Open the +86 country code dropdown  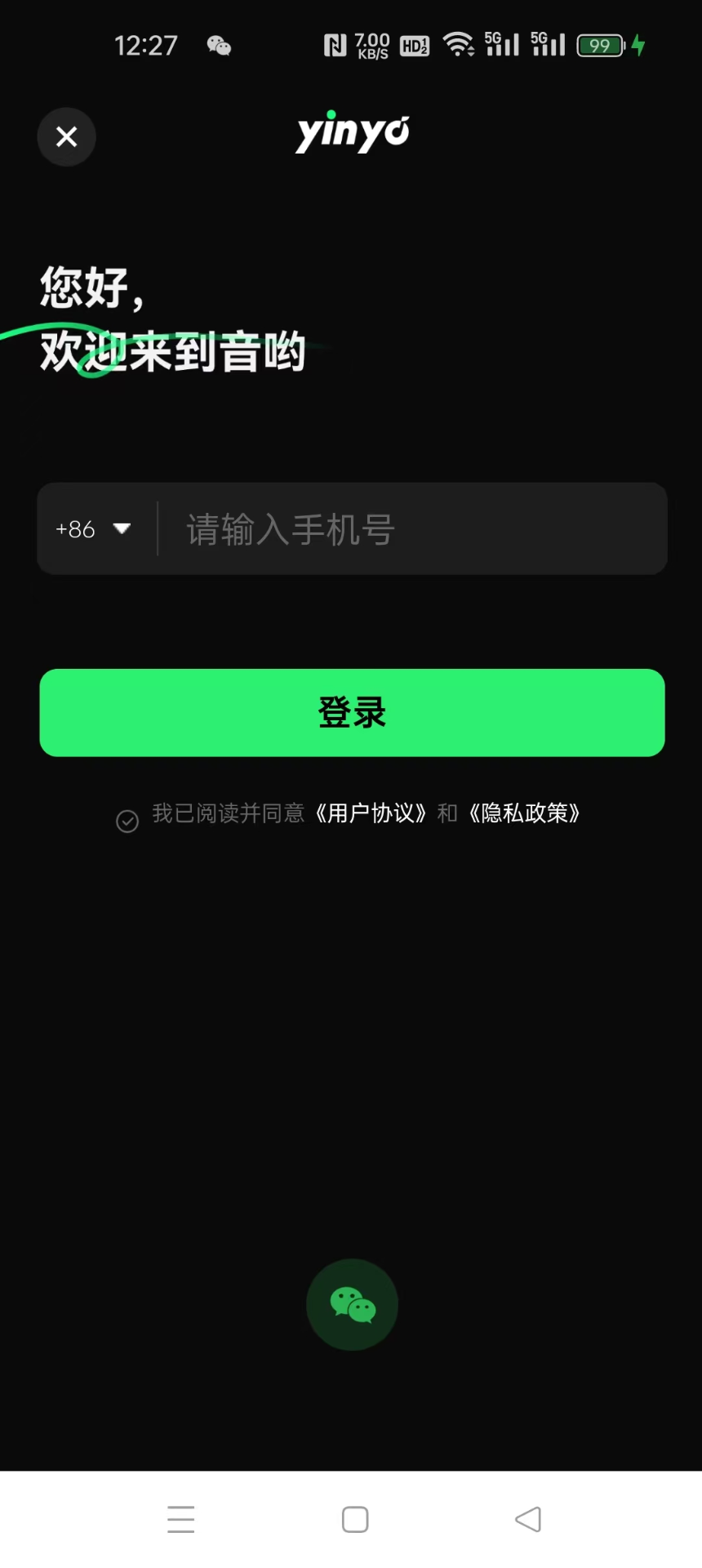pos(92,529)
